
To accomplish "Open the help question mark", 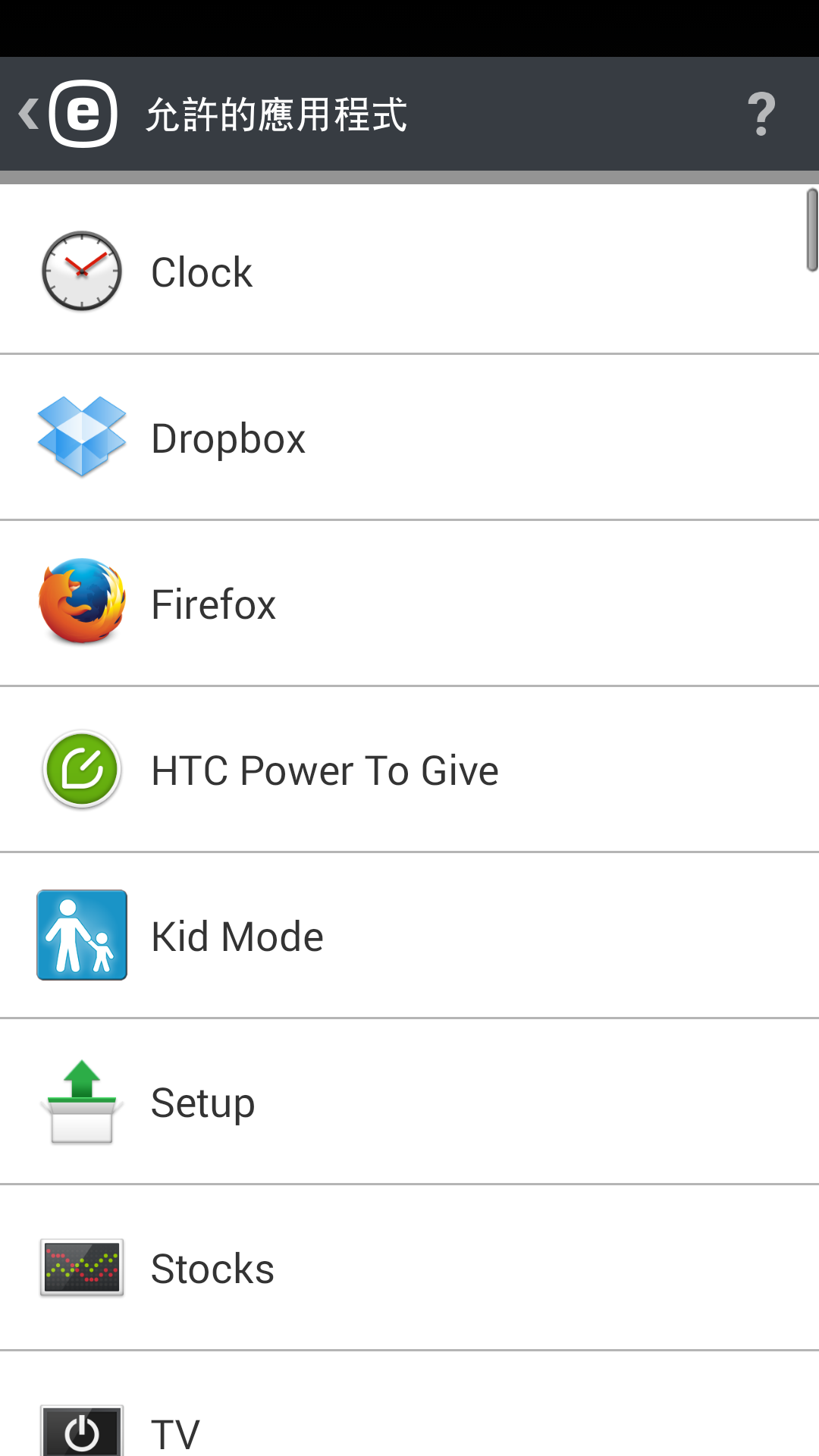I will tap(761, 114).
